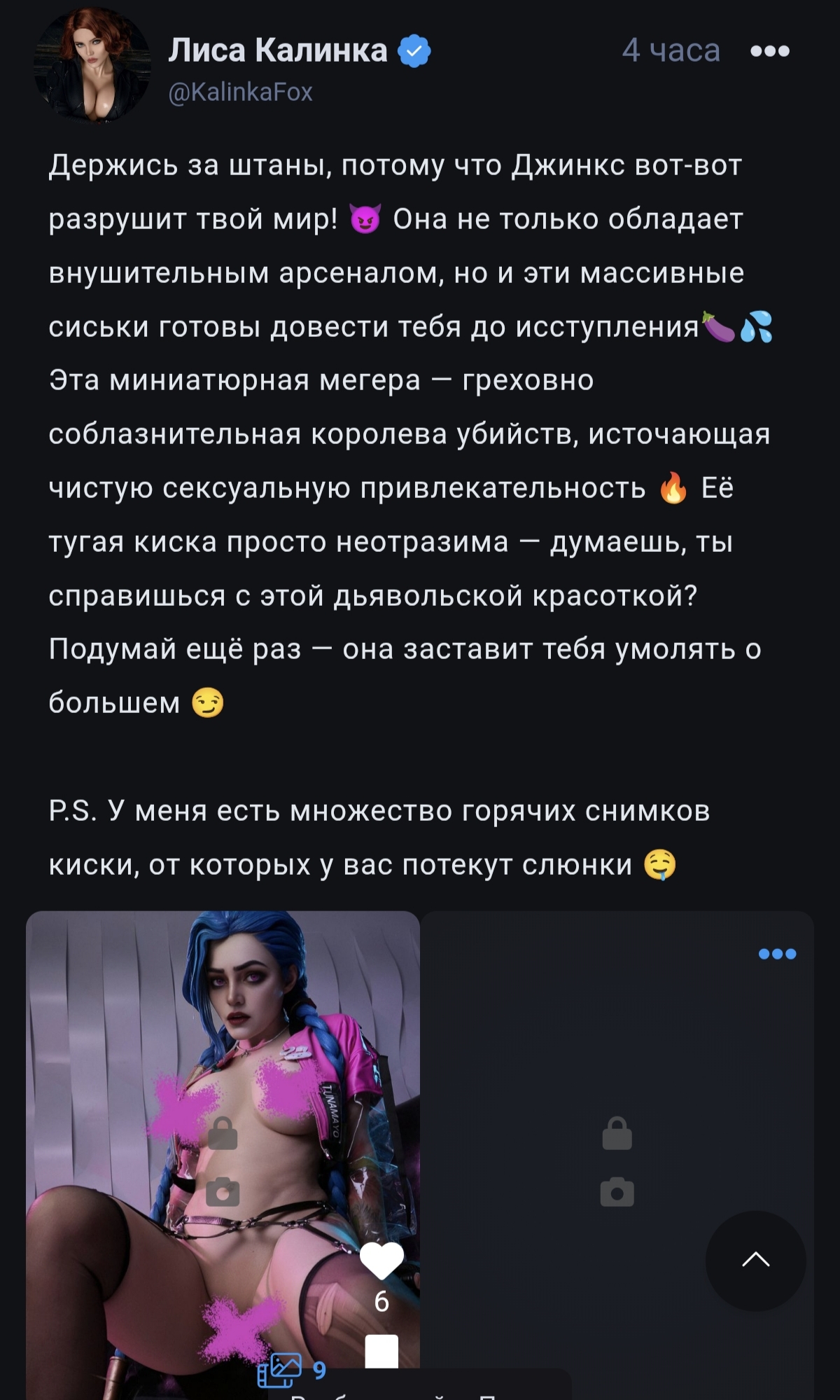Like the post with the heart icon

click(x=381, y=1261)
